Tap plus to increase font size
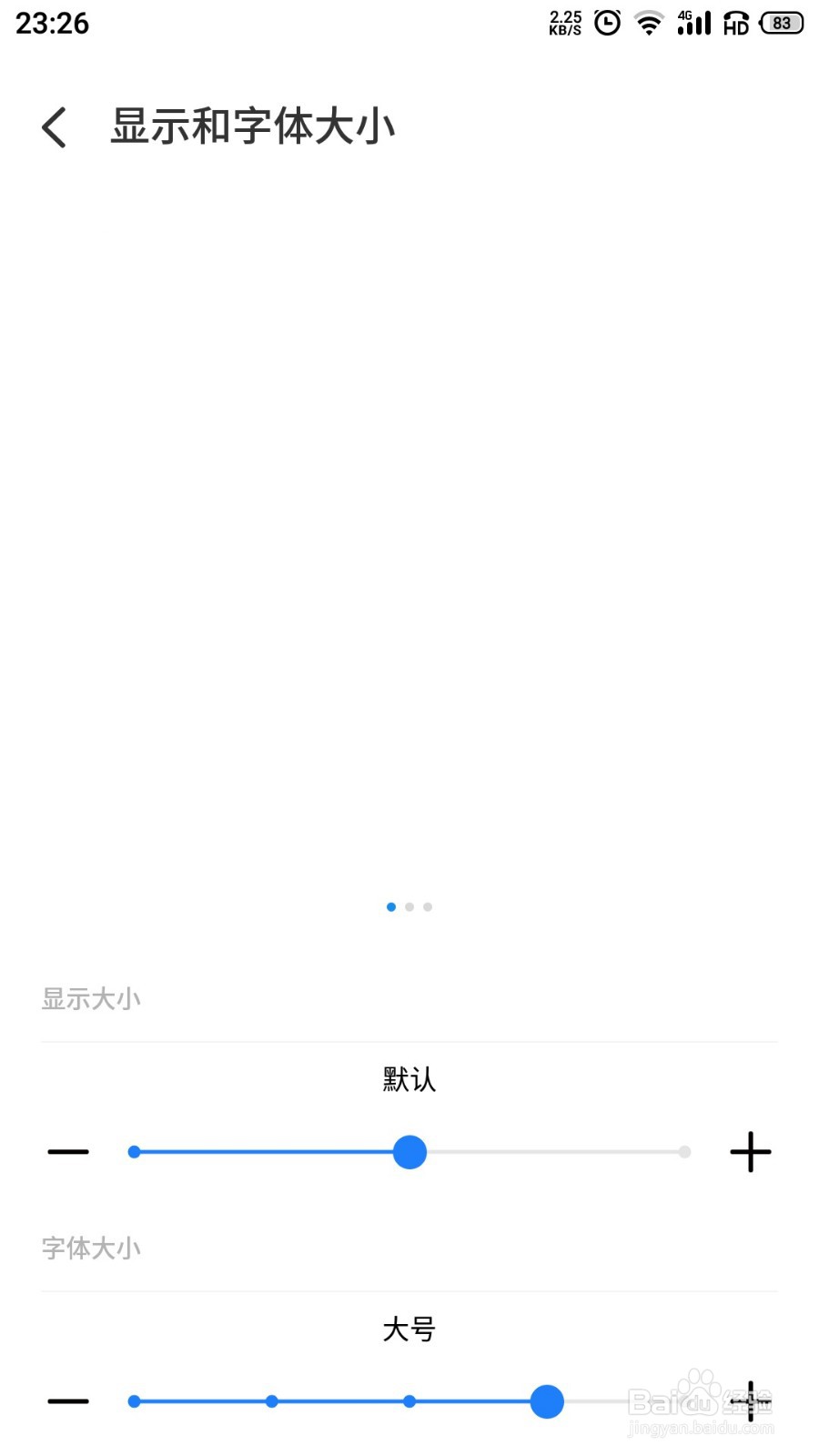The width and height of the screenshot is (819, 1456). tap(750, 1401)
